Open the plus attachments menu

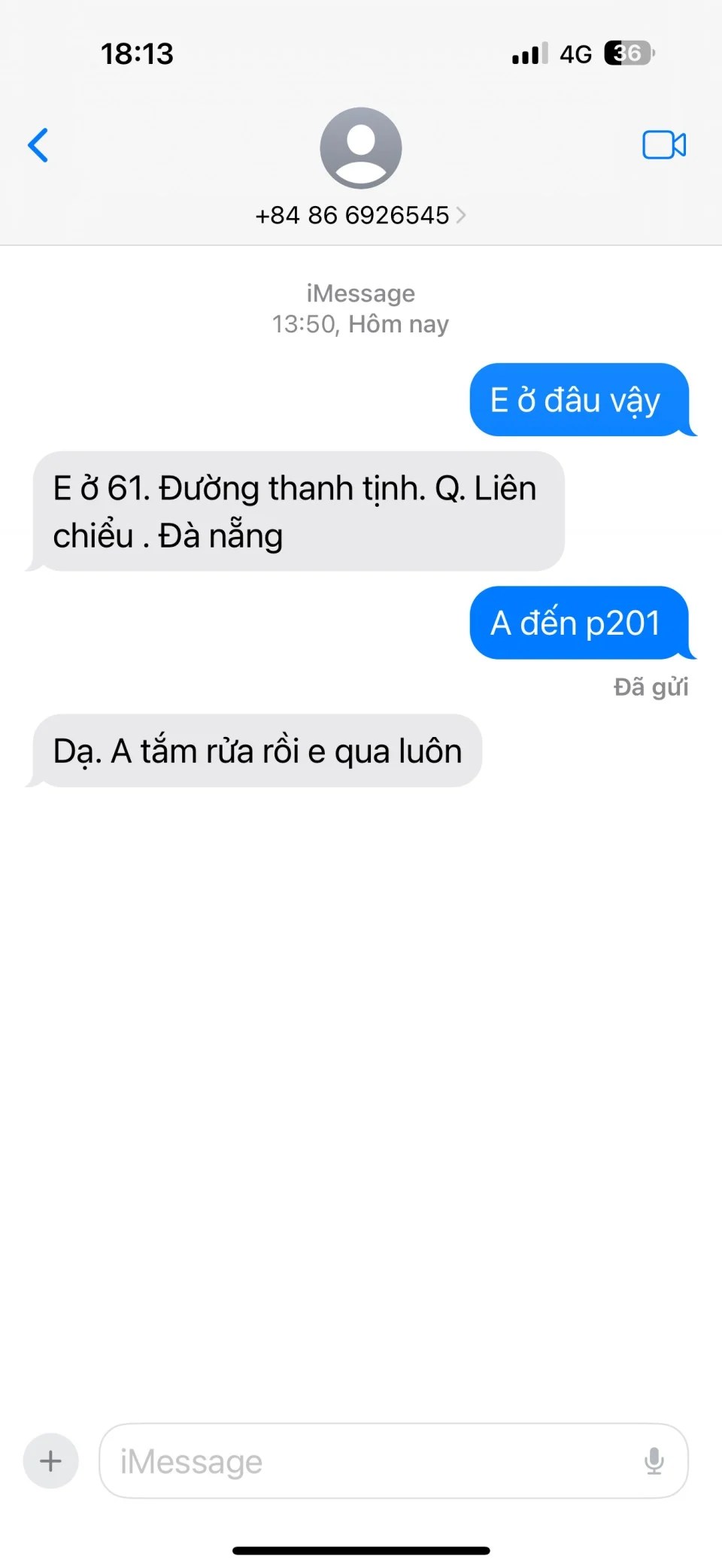coord(50,1461)
